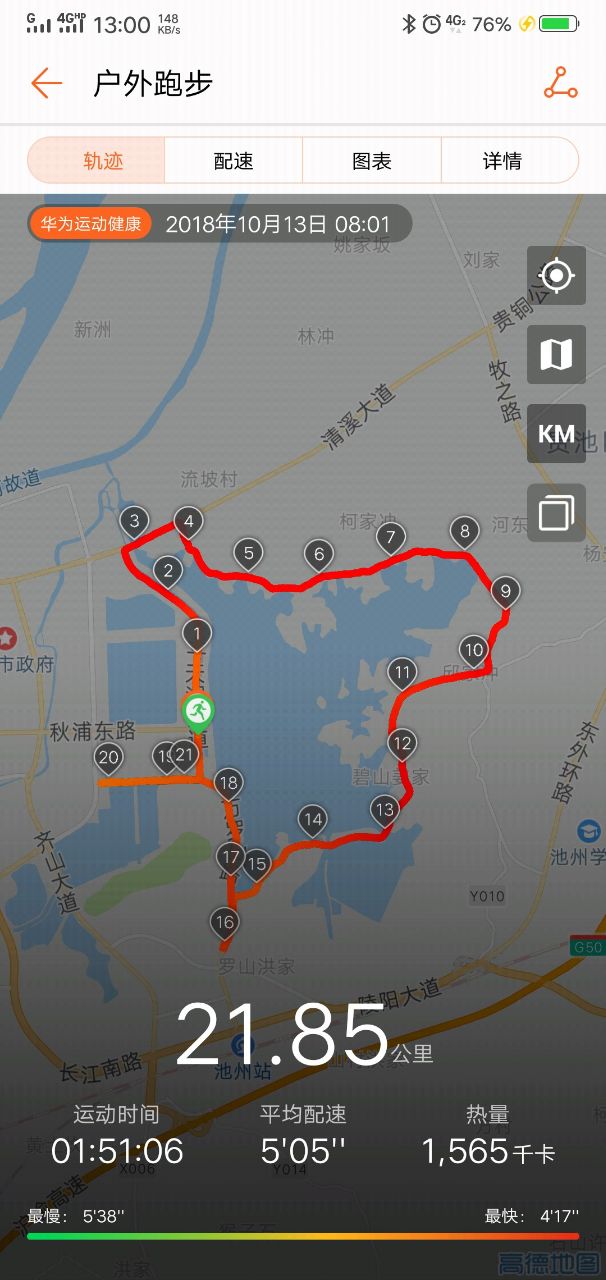Share this running route

click(x=560, y=84)
